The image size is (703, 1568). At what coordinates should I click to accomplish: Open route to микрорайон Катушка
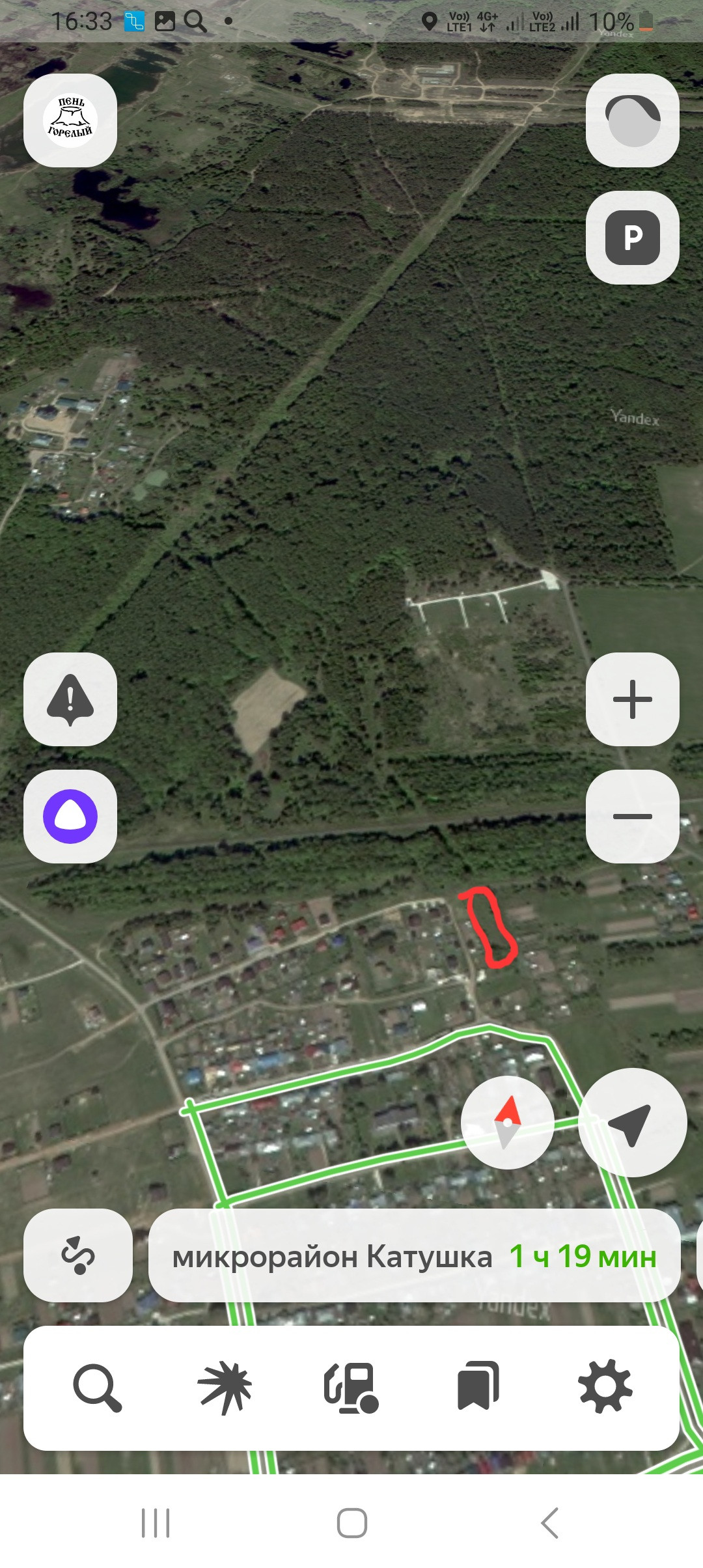(x=414, y=1255)
